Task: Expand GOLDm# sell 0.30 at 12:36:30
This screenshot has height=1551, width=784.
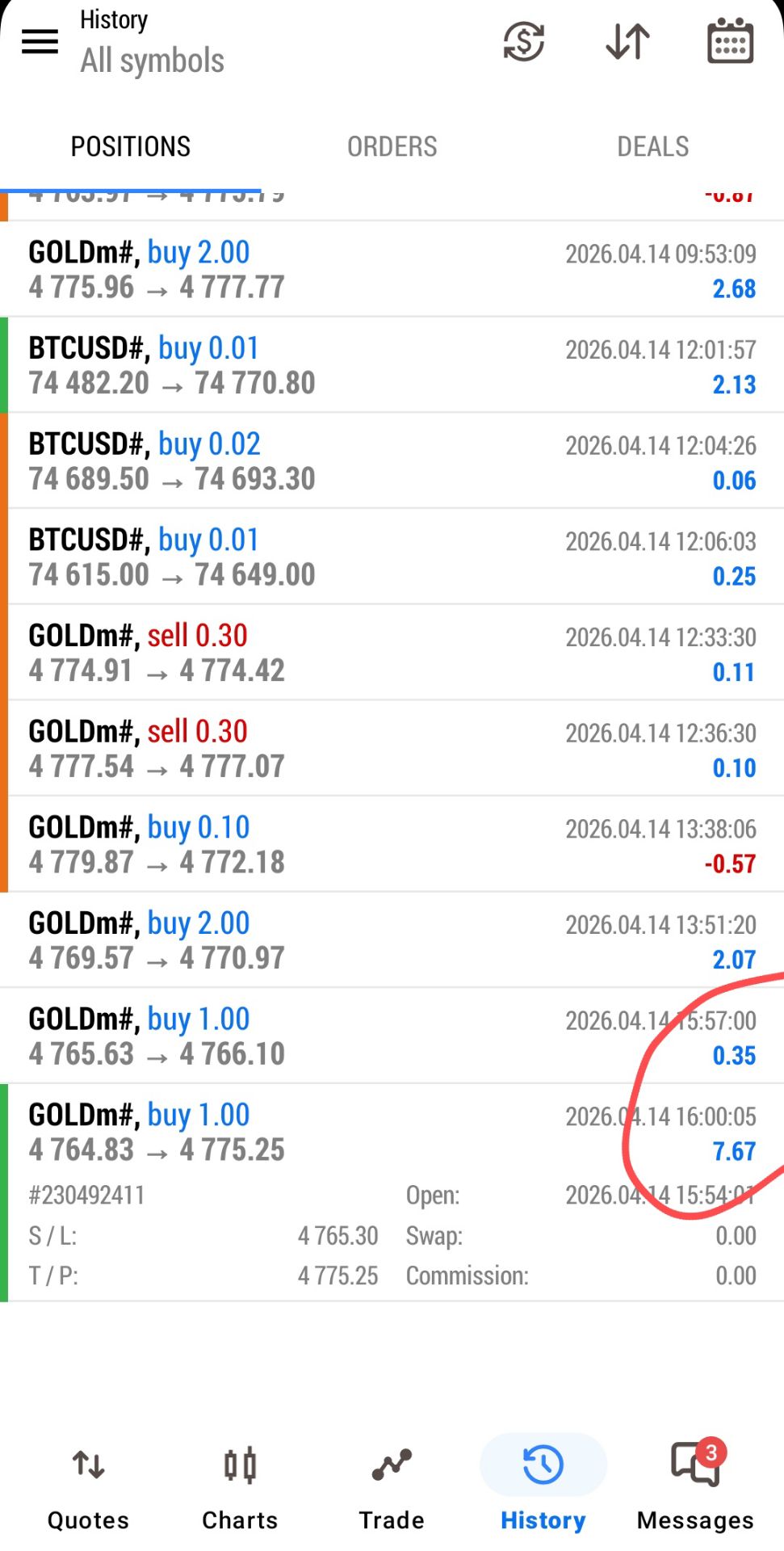Action: click(x=392, y=748)
